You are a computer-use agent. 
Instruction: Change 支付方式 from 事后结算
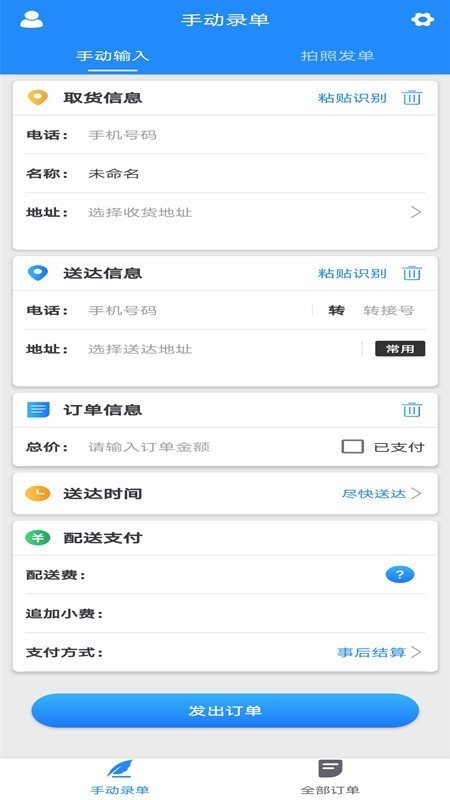(x=380, y=652)
